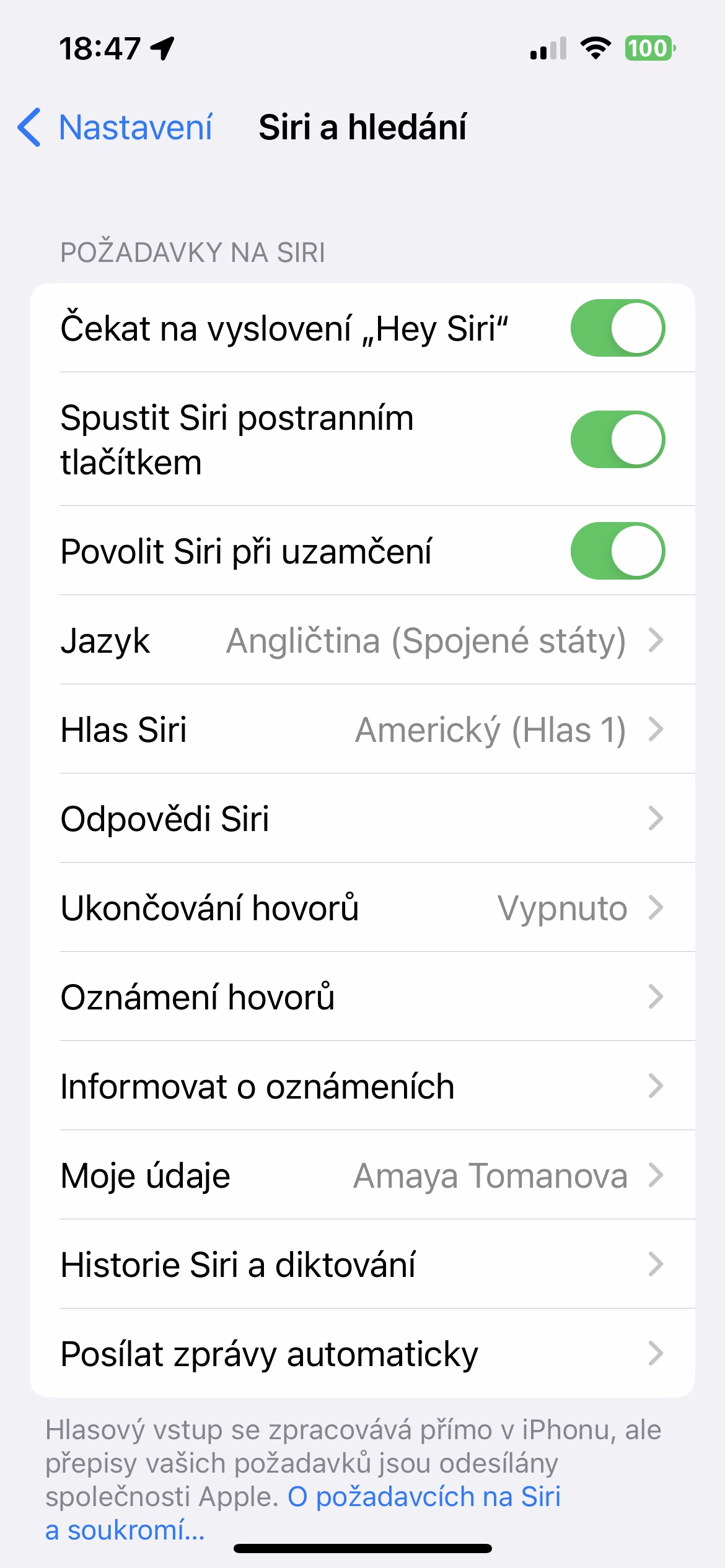
Task: Turn off Spustit Siri postranním tlačítkem
Action: (x=617, y=440)
